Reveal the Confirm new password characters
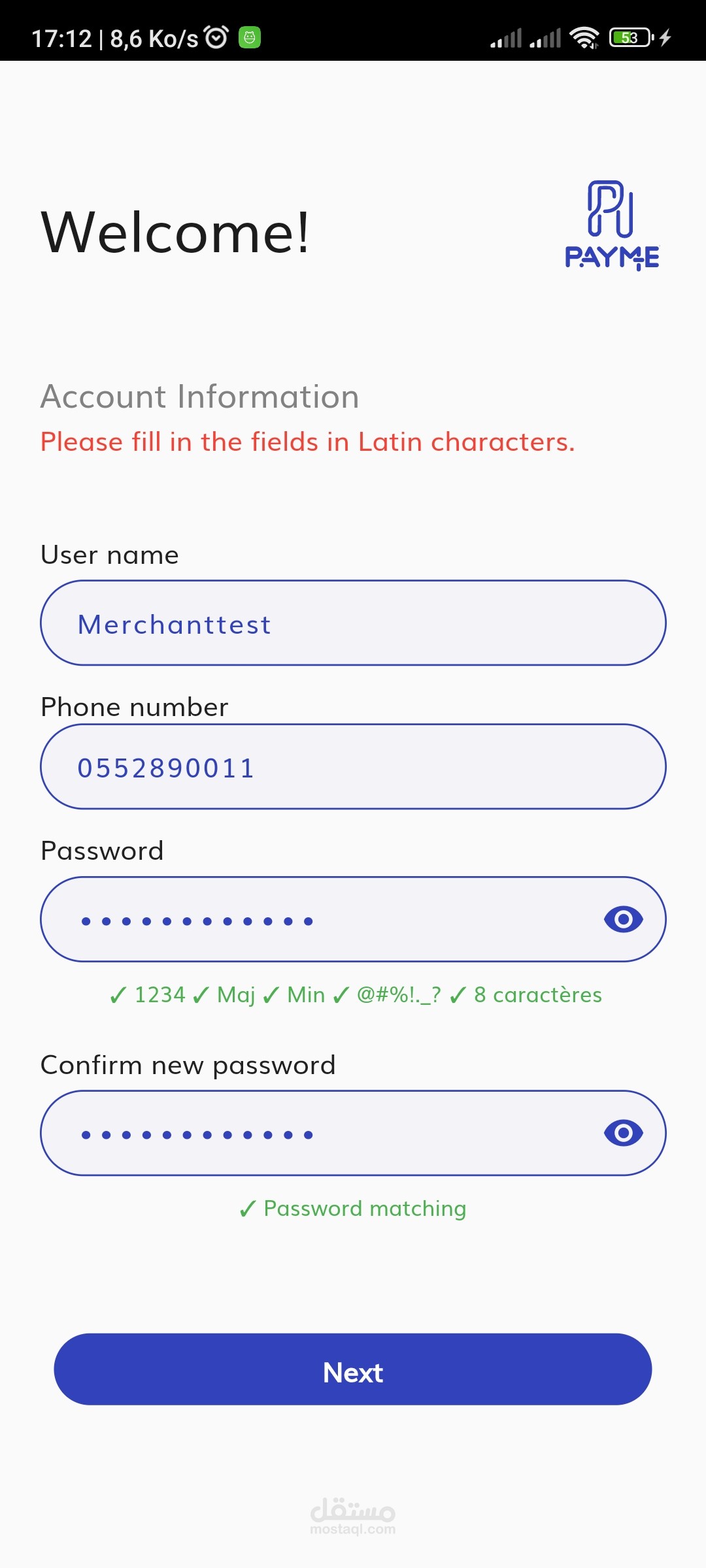 (623, 1133)
